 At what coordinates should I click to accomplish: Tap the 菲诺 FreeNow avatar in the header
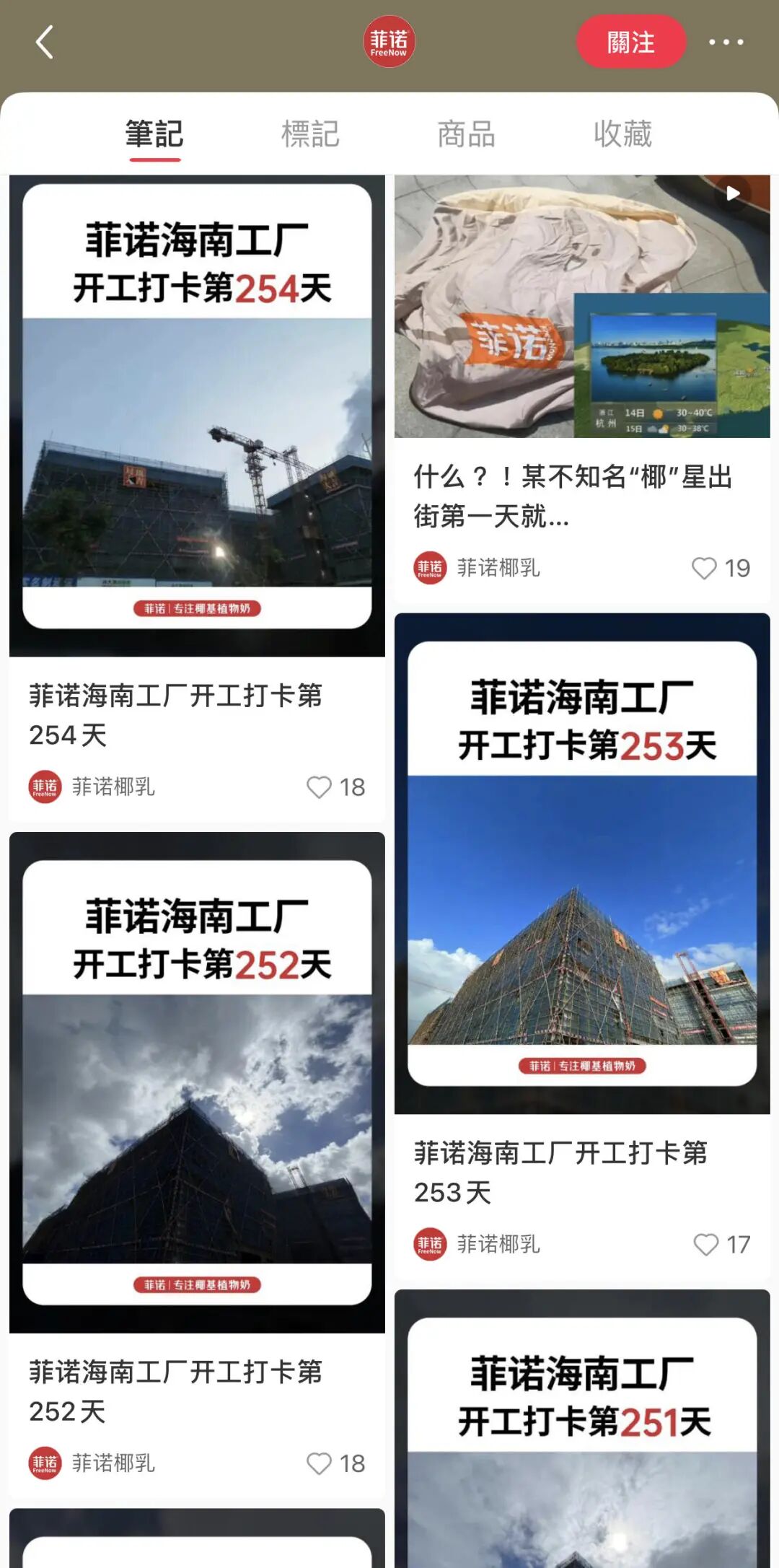click(x=389, y=42)
